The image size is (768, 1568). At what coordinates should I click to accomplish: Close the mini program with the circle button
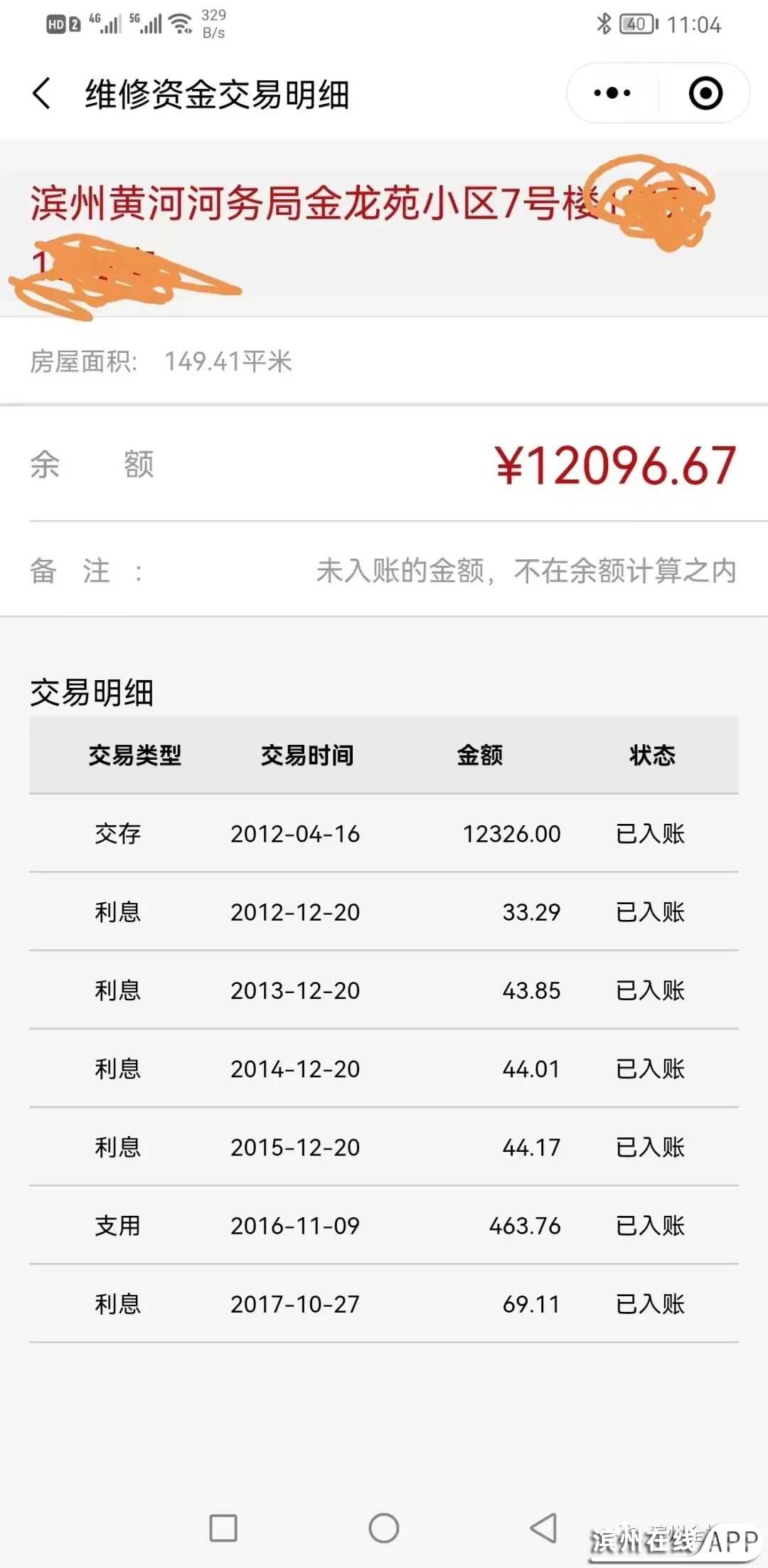coord(705,93)
